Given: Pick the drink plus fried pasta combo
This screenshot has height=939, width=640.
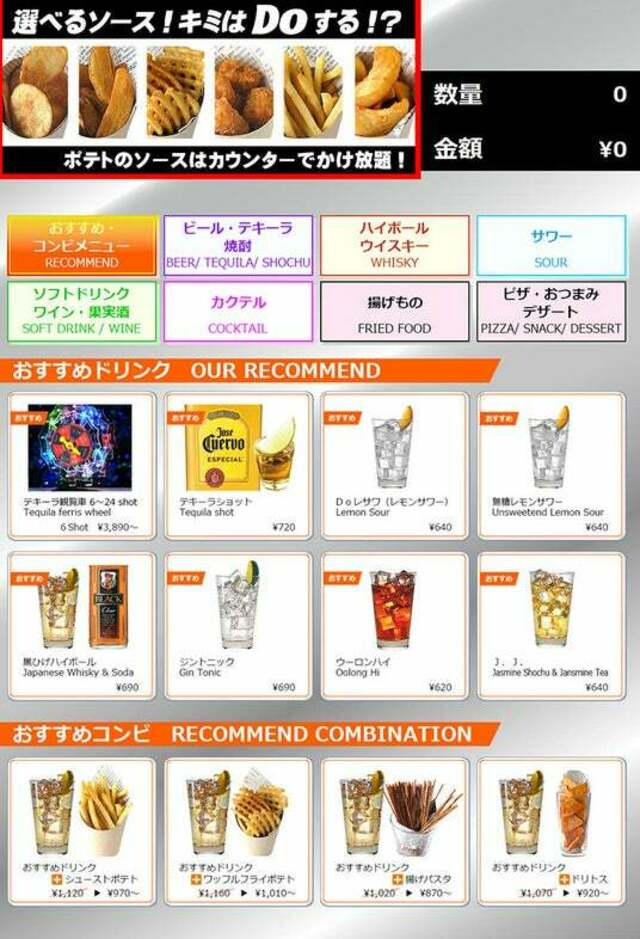Looking at the screenshot, I should (394, 831).
